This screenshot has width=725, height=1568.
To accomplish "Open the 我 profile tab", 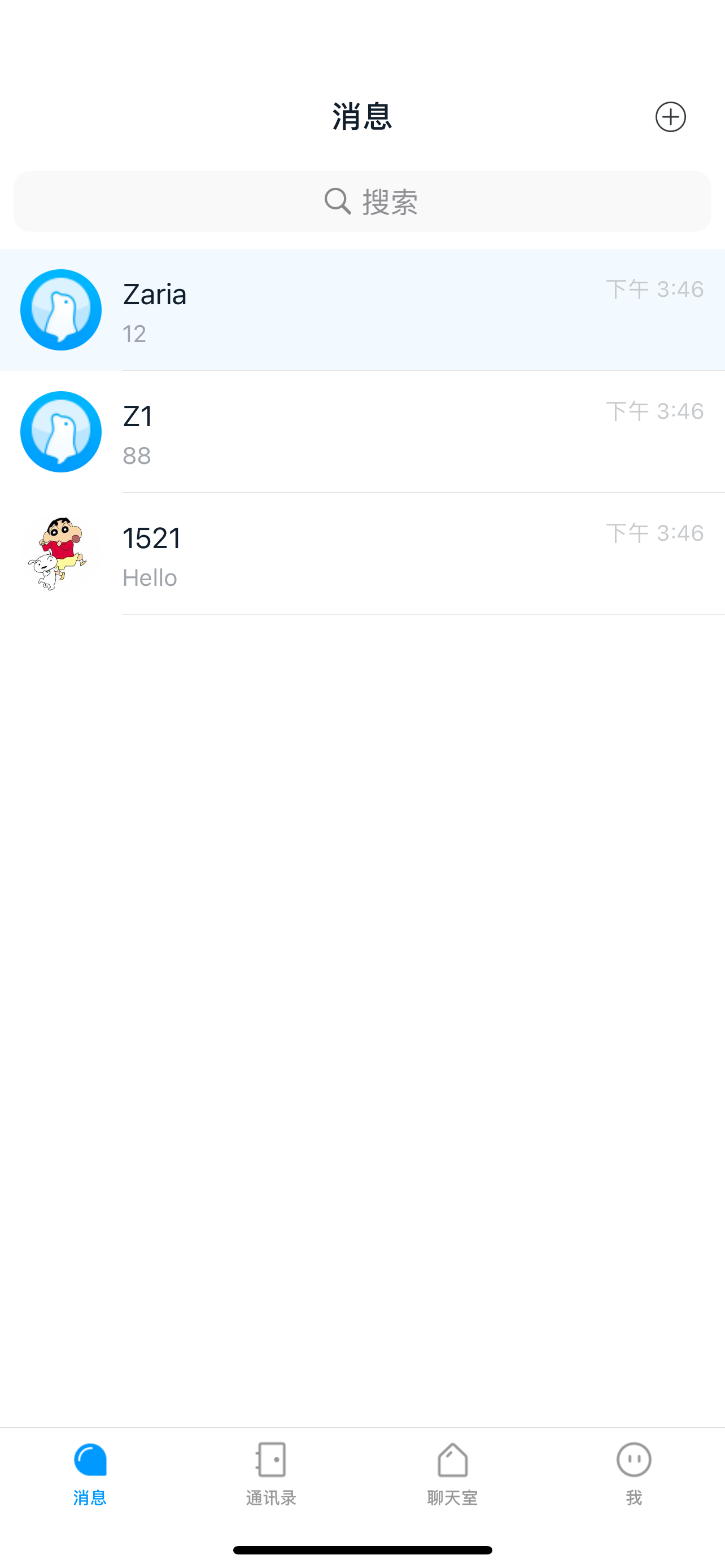I will (x=634, y=1473).
